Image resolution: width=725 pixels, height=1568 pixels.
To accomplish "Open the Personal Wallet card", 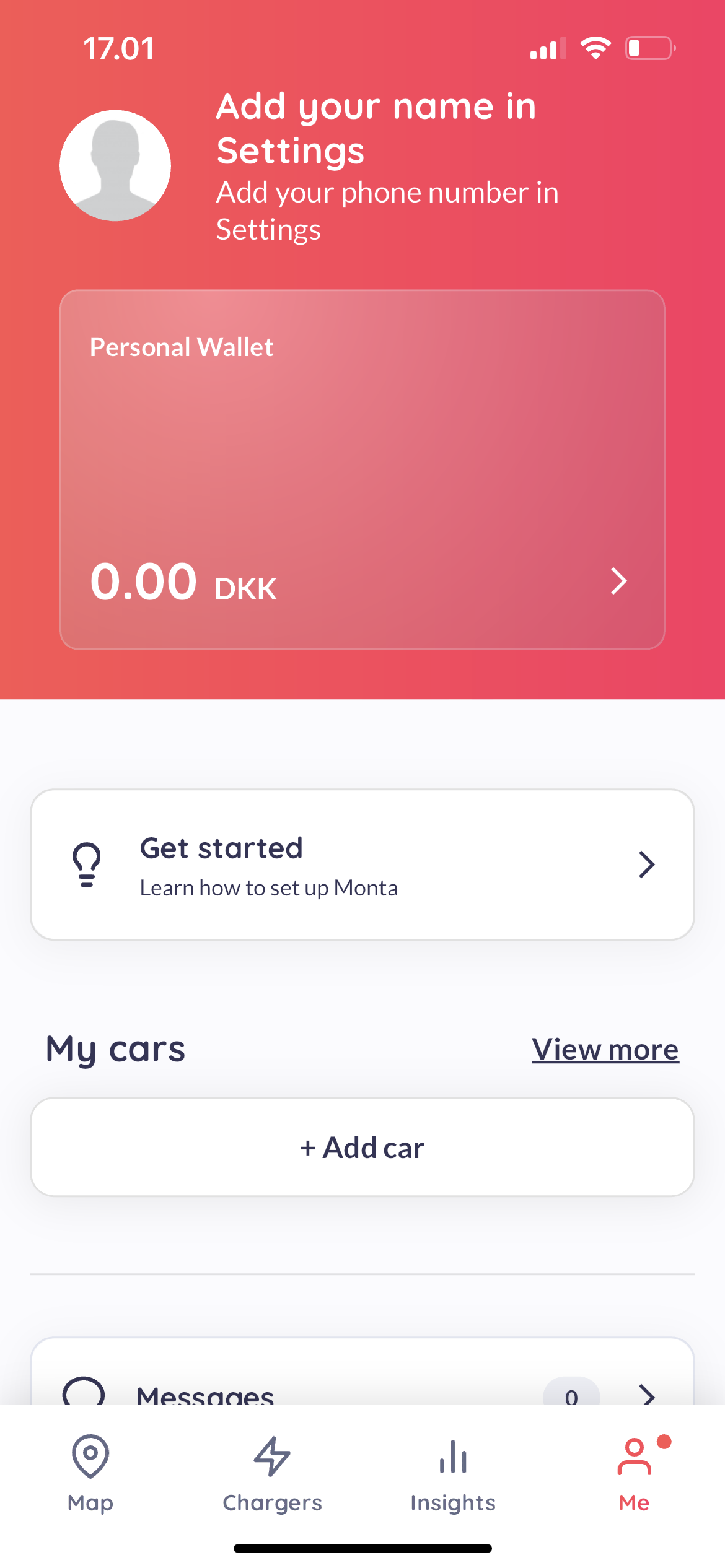I will 362,469.
